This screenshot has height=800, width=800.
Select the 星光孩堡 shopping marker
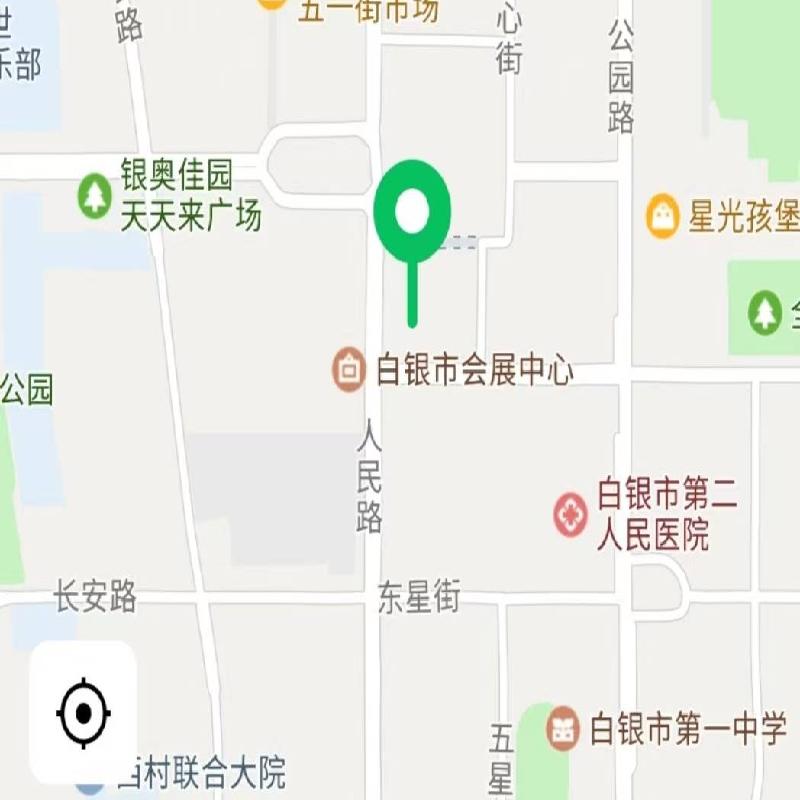tap(662, 216)
